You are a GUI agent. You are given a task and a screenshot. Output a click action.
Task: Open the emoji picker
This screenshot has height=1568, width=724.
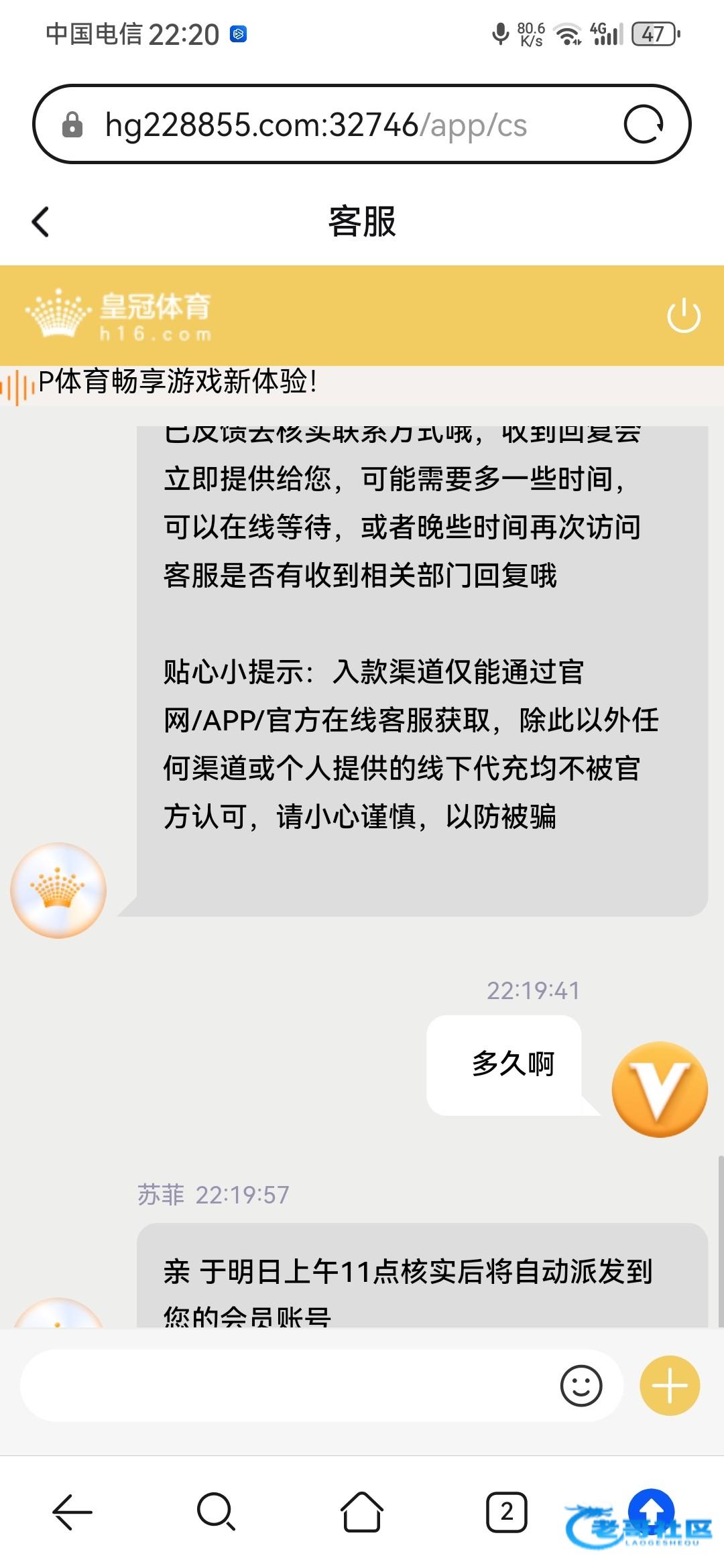[x=581, y=1386]
